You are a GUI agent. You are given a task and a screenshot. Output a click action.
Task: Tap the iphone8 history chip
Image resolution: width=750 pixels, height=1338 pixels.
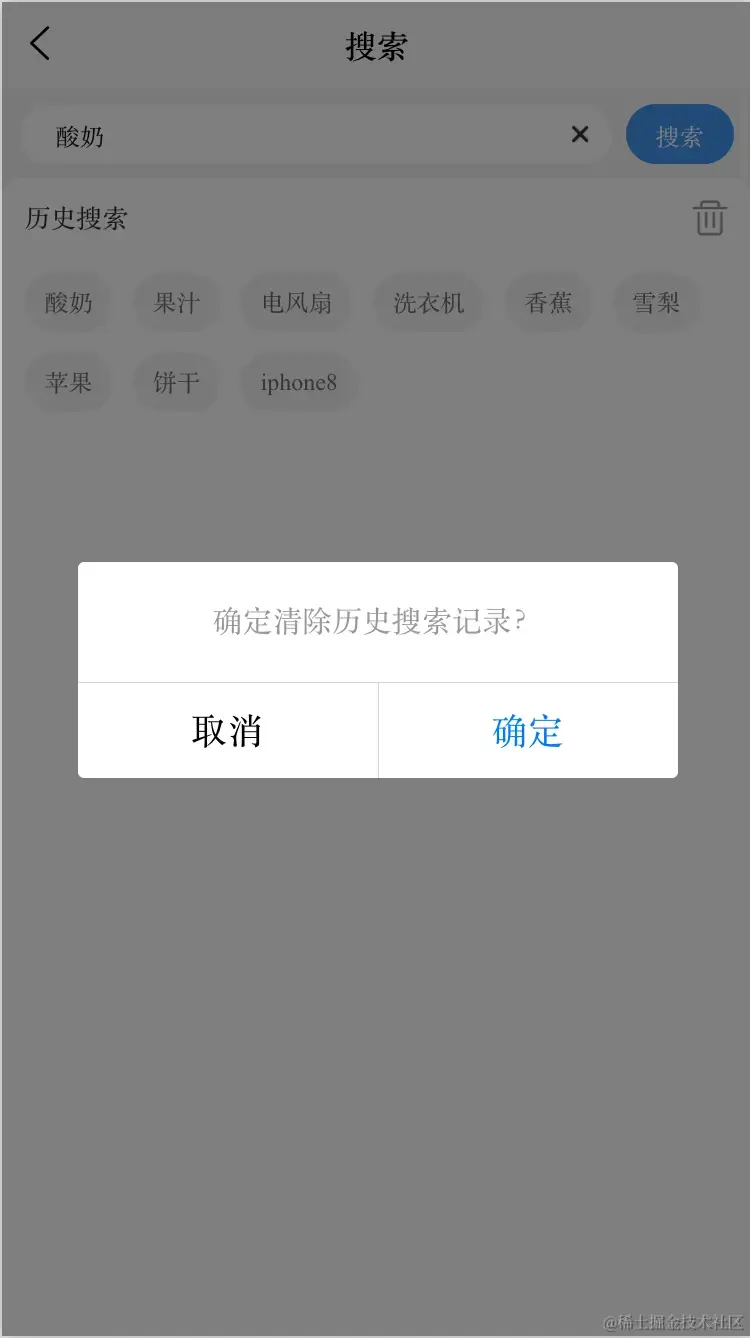pos(298,382)
